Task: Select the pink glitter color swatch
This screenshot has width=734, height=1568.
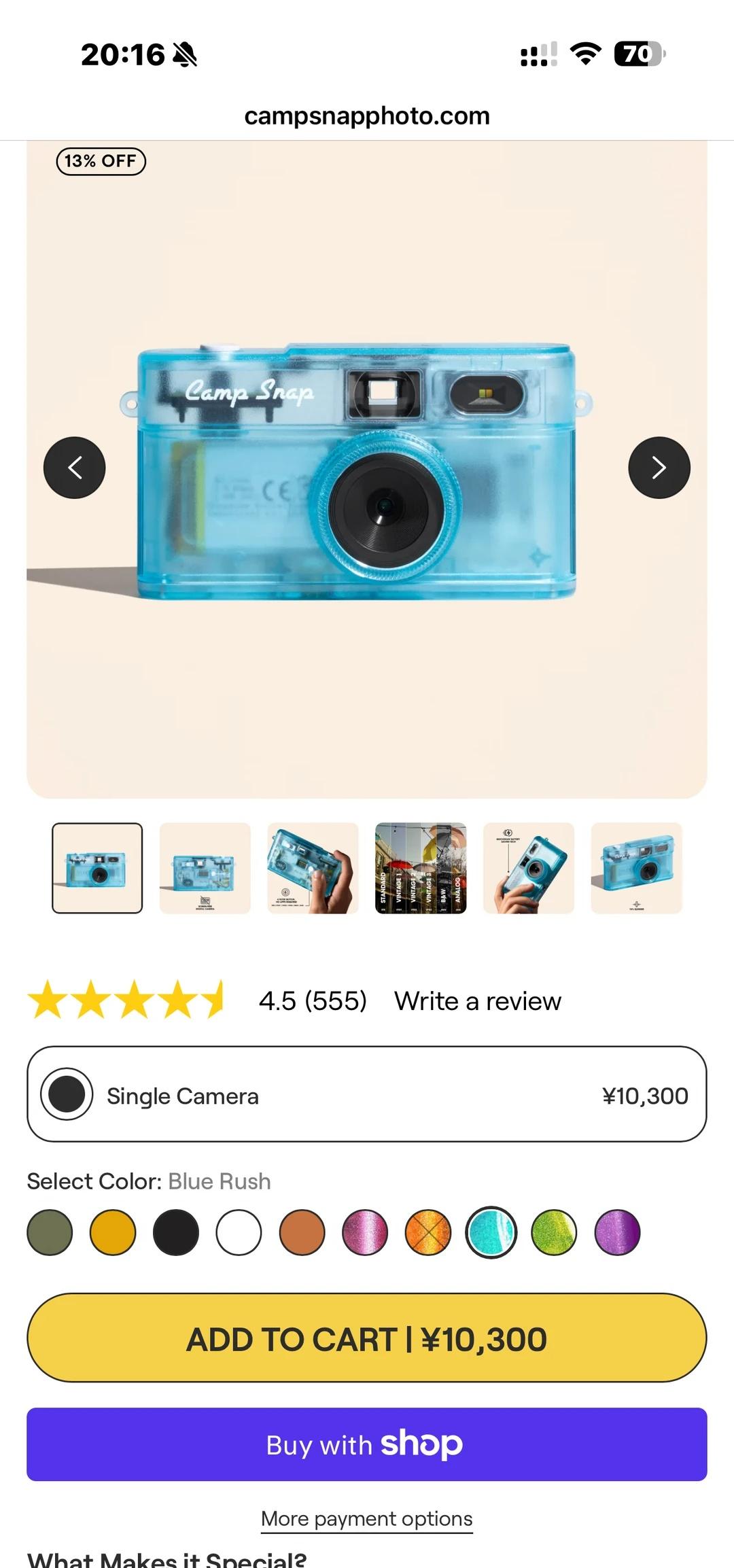Action: (365, 1232)
